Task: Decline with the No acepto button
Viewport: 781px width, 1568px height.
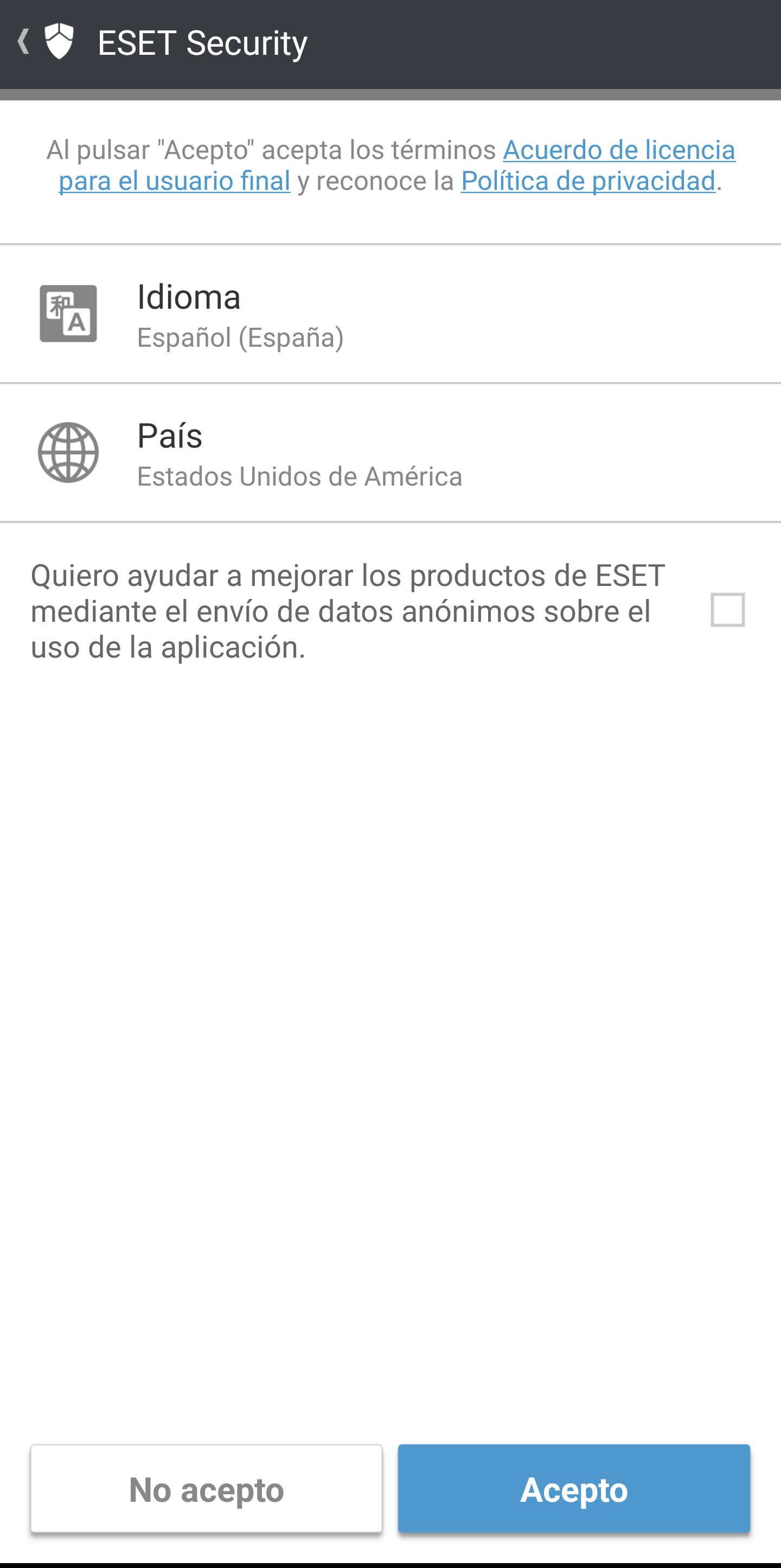Action: [x=207, y=1489]
